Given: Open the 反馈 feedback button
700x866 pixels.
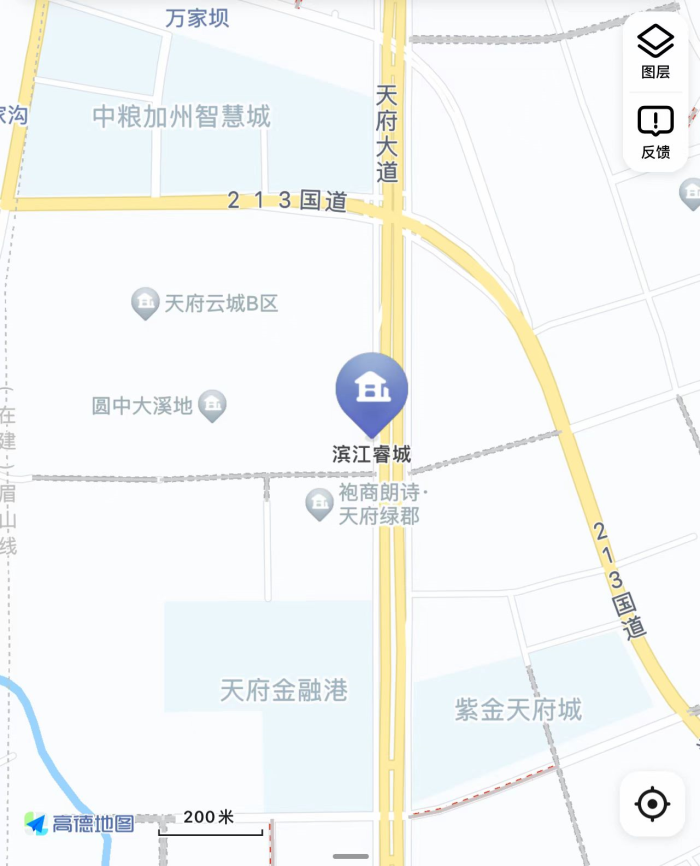Looking at the screenshot, I should click(655, 132).
